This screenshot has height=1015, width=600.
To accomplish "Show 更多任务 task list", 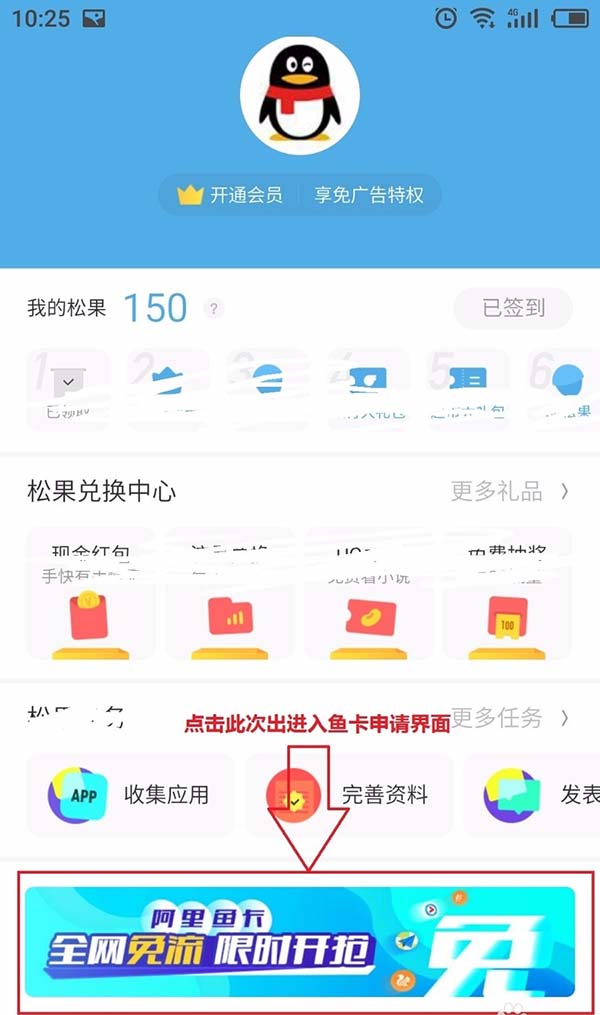I will coord(509,717).
